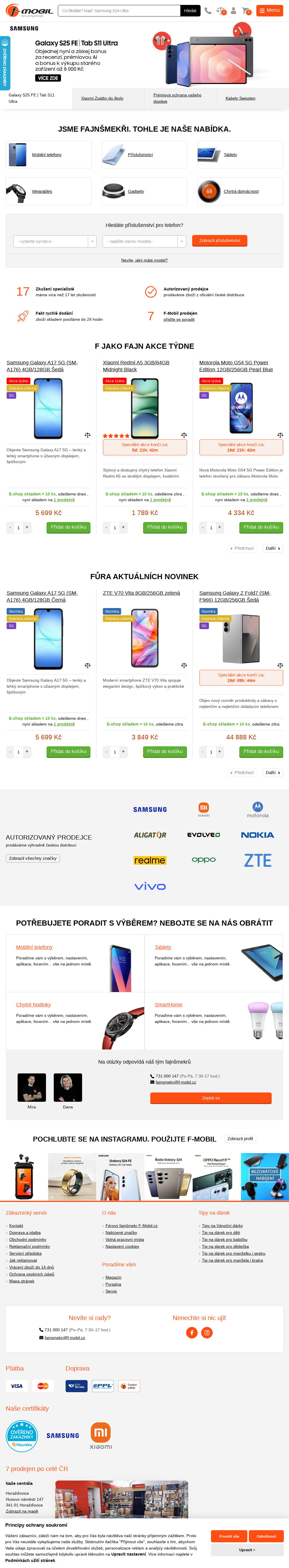The height and width of the screenshot is (1568, 289).
Task: Open the shopping cart icon
Action: click(246, 11)
